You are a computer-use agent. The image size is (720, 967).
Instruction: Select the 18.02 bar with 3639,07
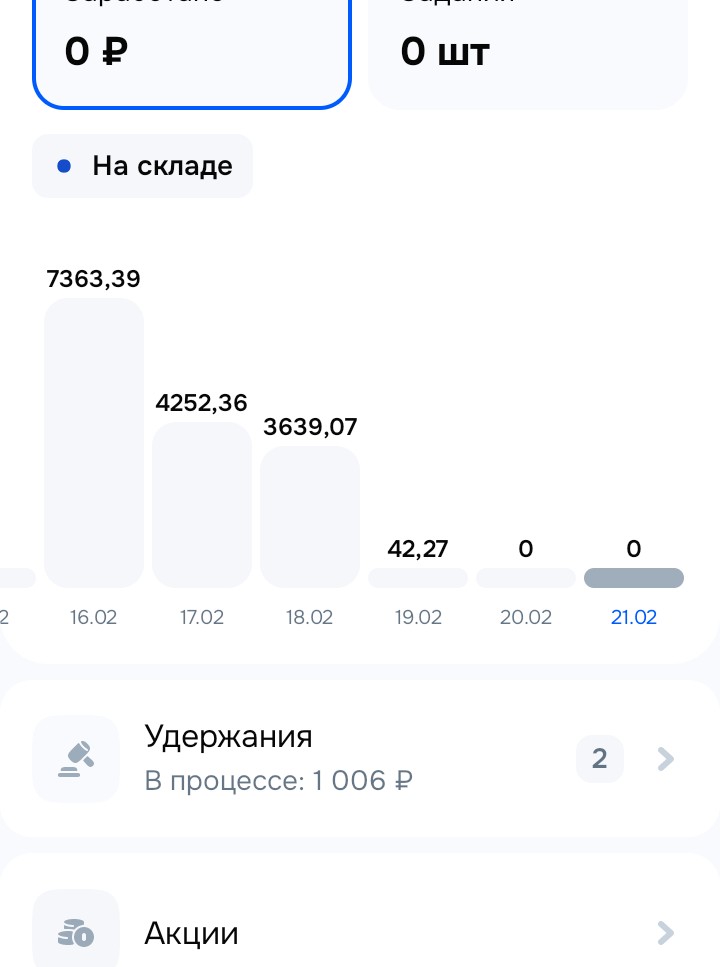(x=310, y=517)
